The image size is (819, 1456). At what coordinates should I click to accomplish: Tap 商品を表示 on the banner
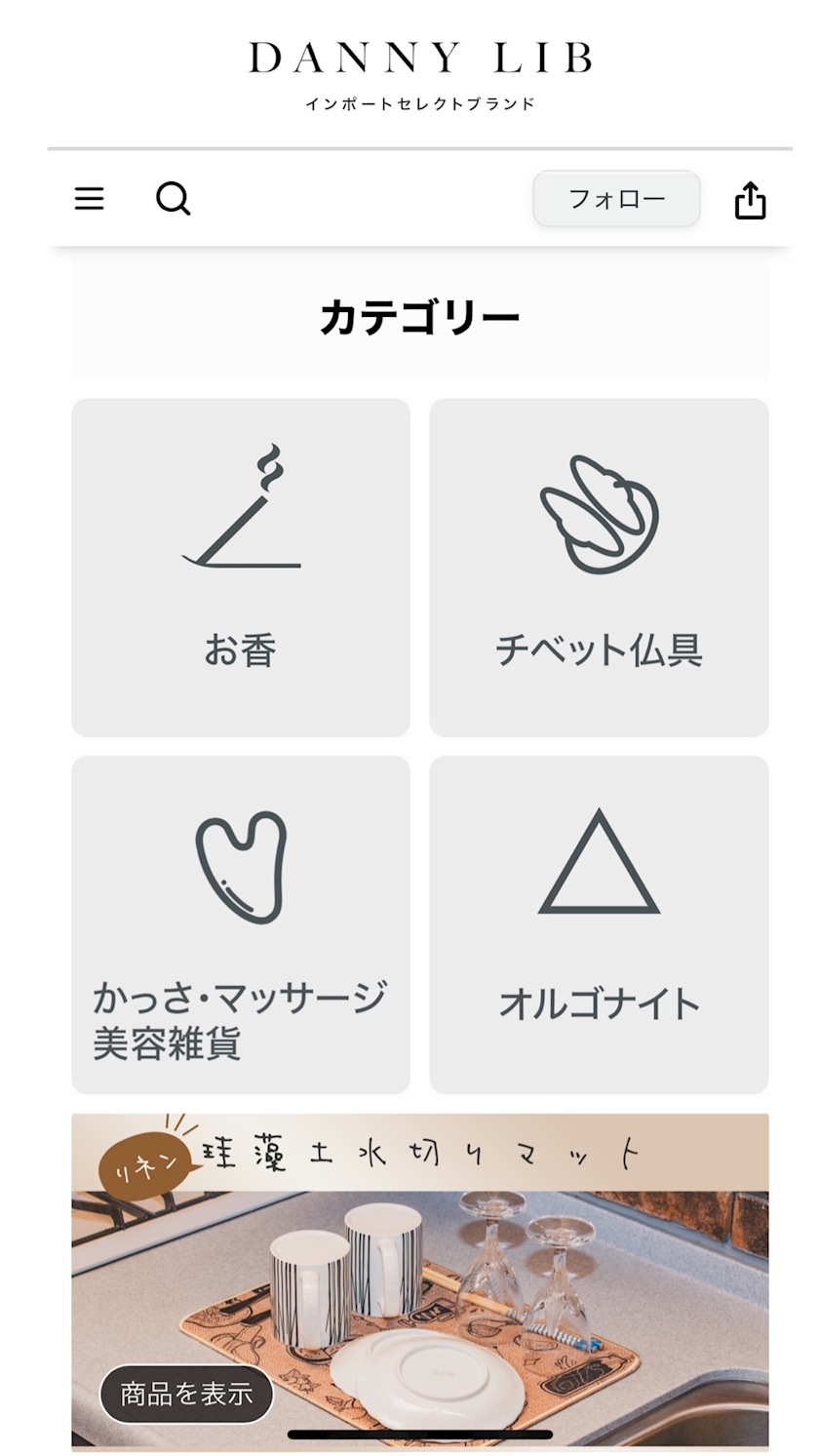pos(186,1394)
